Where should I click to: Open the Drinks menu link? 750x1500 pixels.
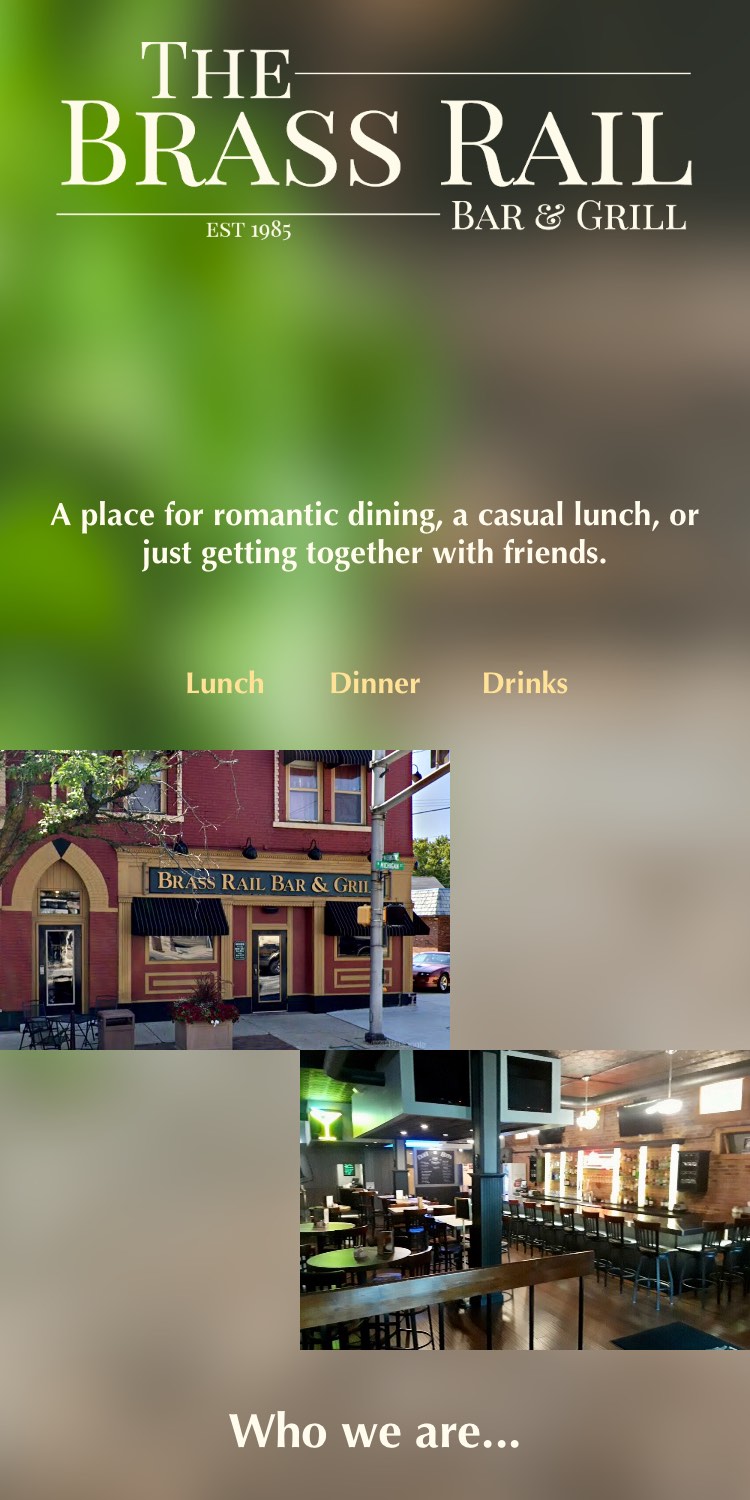[x=524, y=683]
